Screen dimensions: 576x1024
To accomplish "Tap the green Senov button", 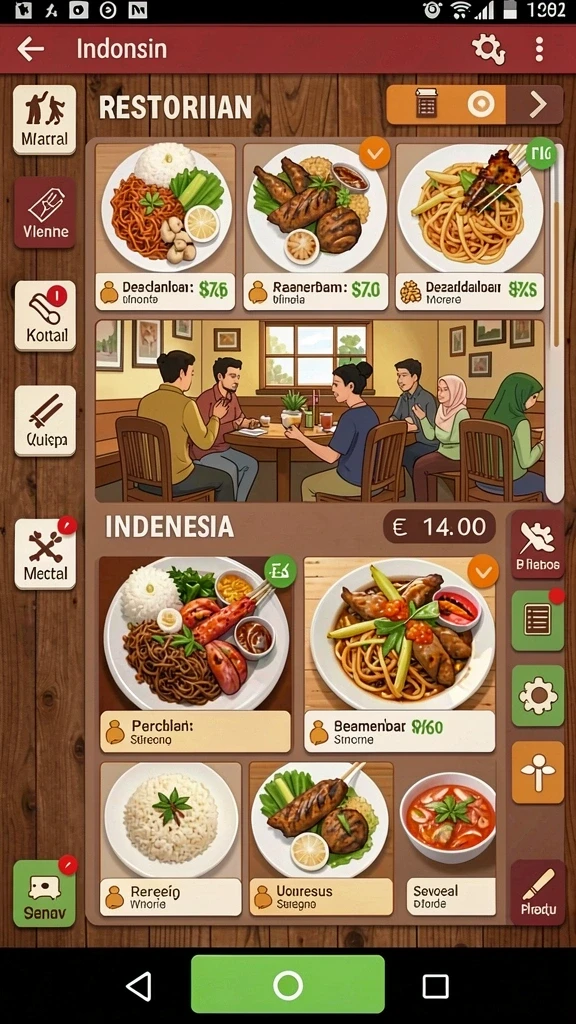I will tap(44, 893).
